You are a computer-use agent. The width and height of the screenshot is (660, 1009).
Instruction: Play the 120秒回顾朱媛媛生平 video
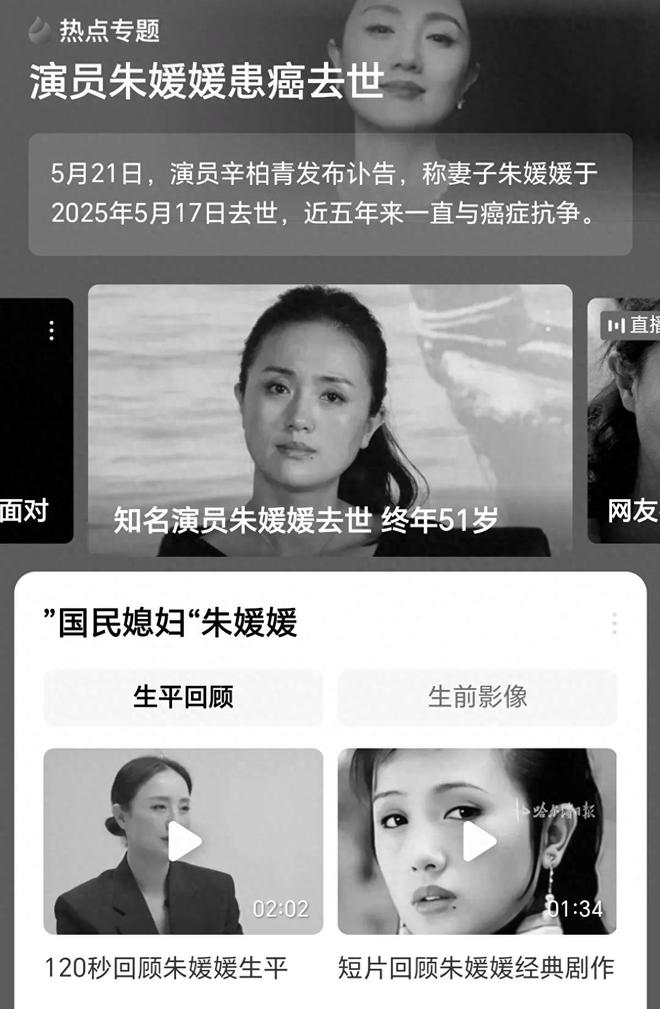184,841
